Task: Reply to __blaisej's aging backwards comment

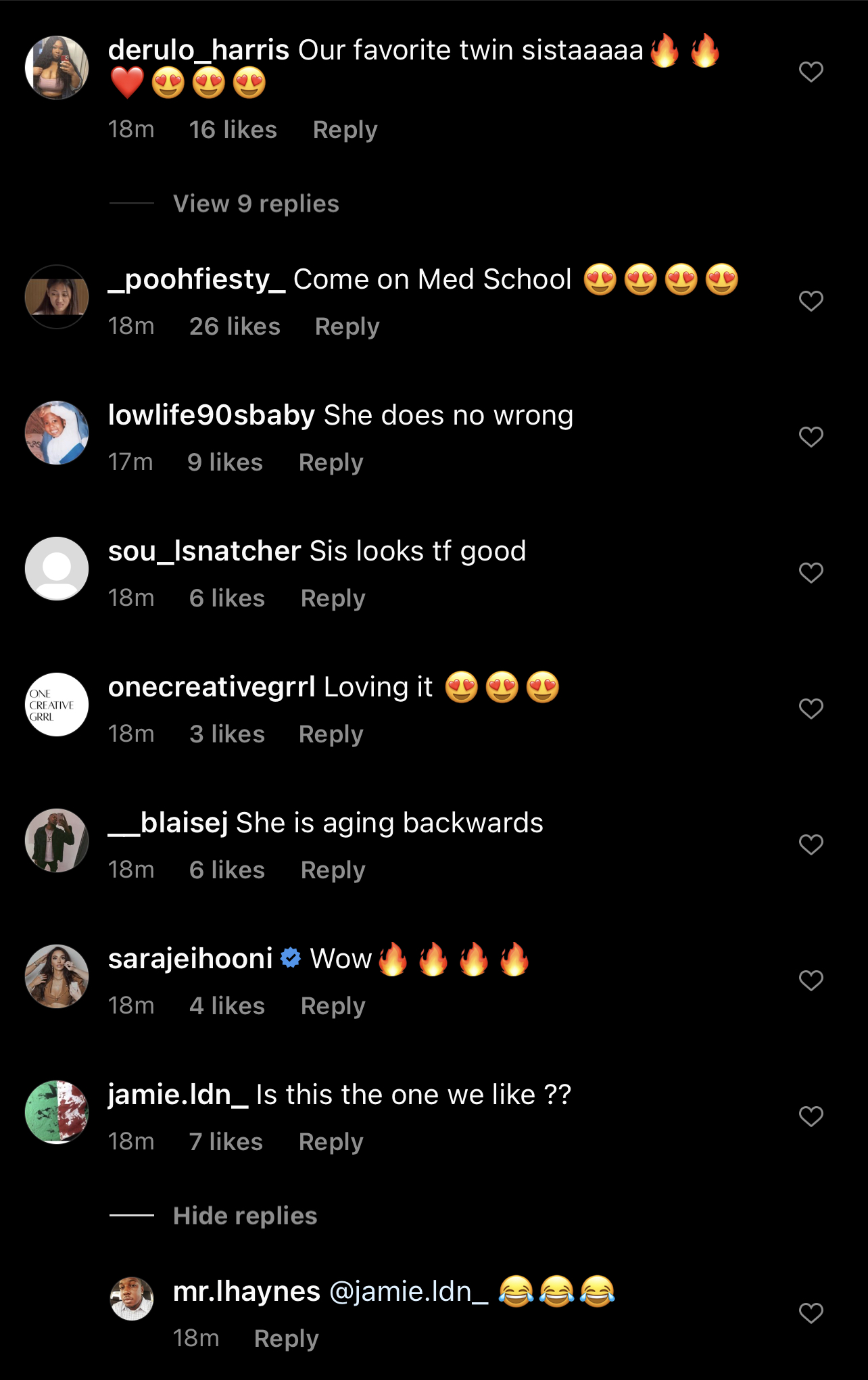Action: point(333,870)
